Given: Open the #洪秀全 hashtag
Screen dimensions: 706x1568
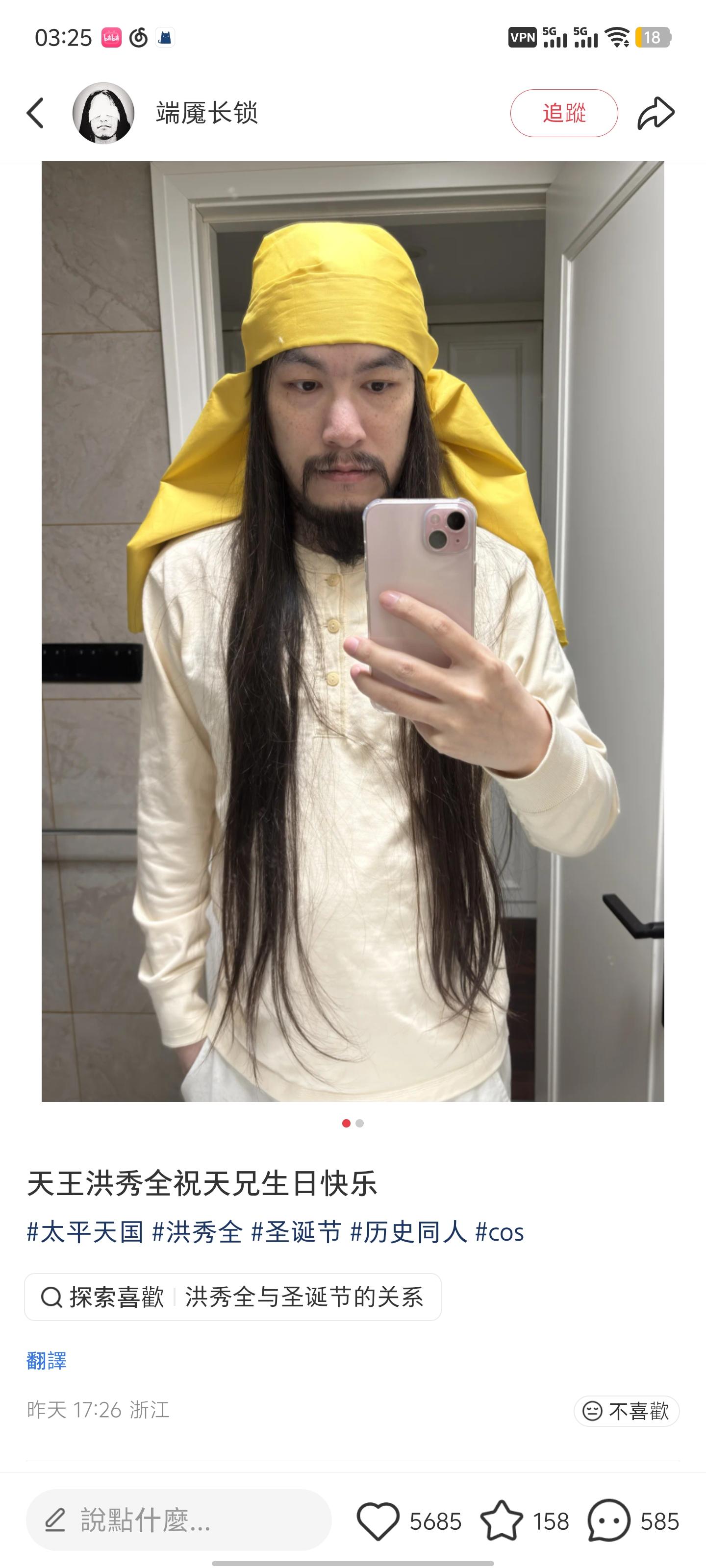Looking at the screenshot, I should click(x=198, y=1232).
